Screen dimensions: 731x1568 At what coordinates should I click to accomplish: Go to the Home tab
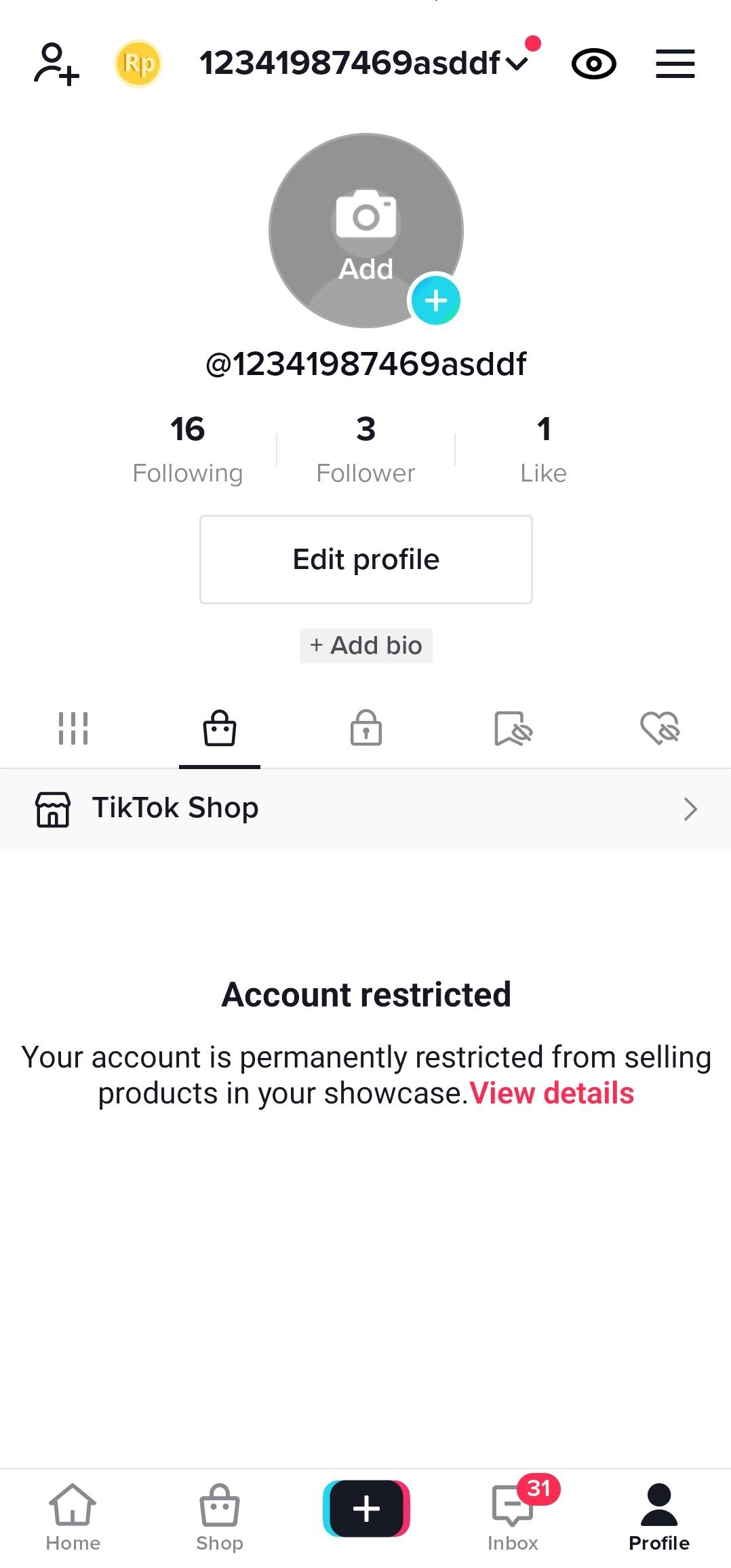tap(73, 1518)
